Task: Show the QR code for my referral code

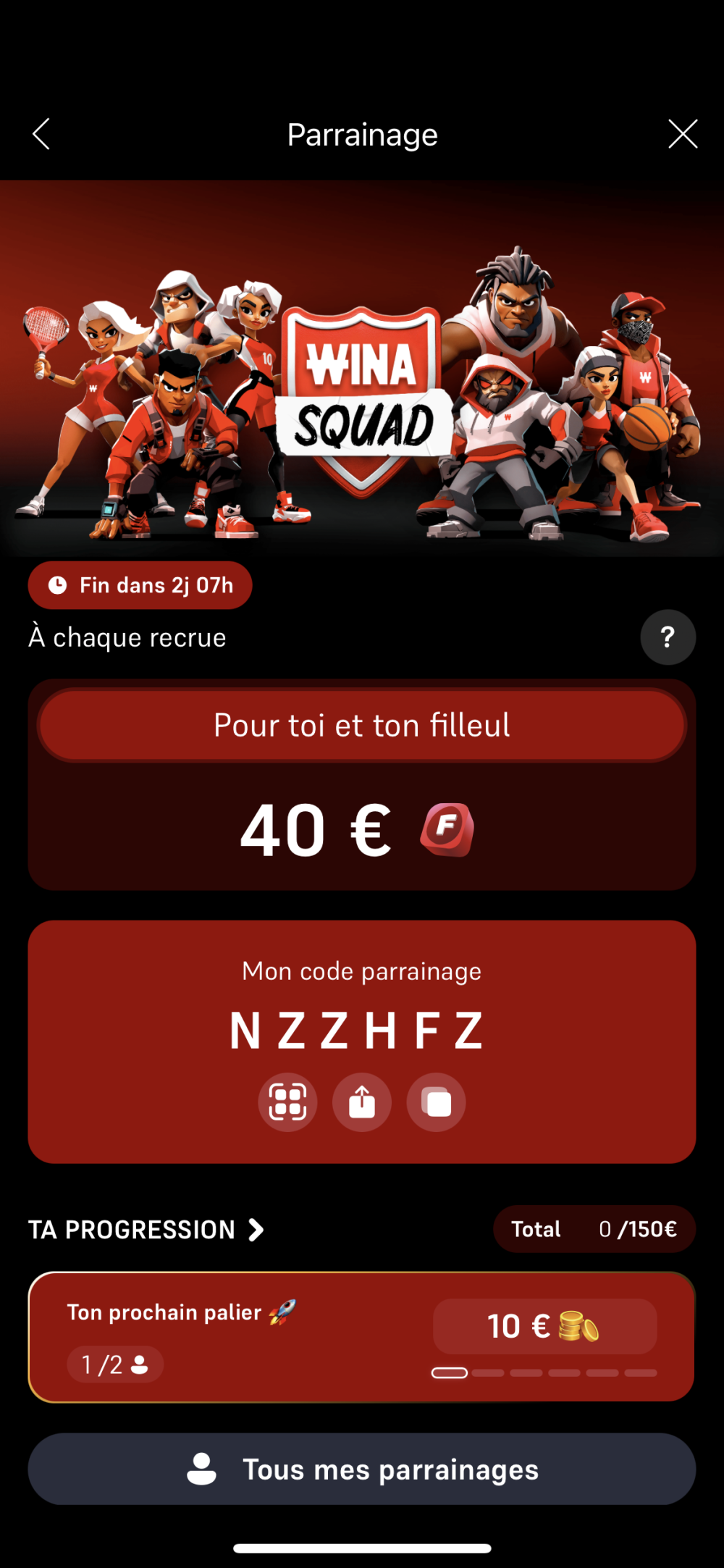Action: tap(287, 1102)
